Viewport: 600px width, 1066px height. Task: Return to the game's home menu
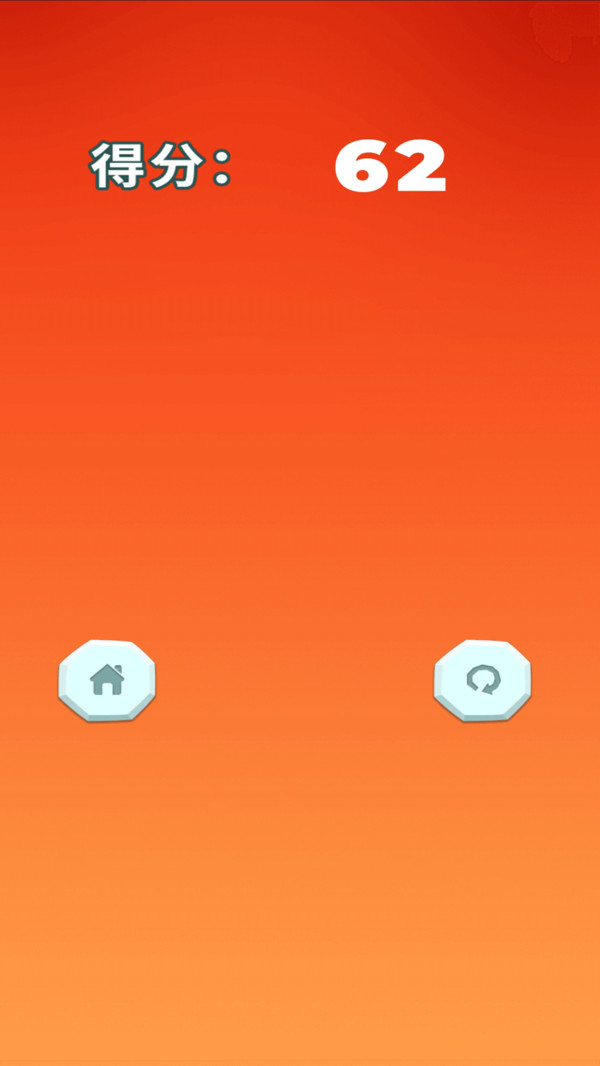[107, 681]
